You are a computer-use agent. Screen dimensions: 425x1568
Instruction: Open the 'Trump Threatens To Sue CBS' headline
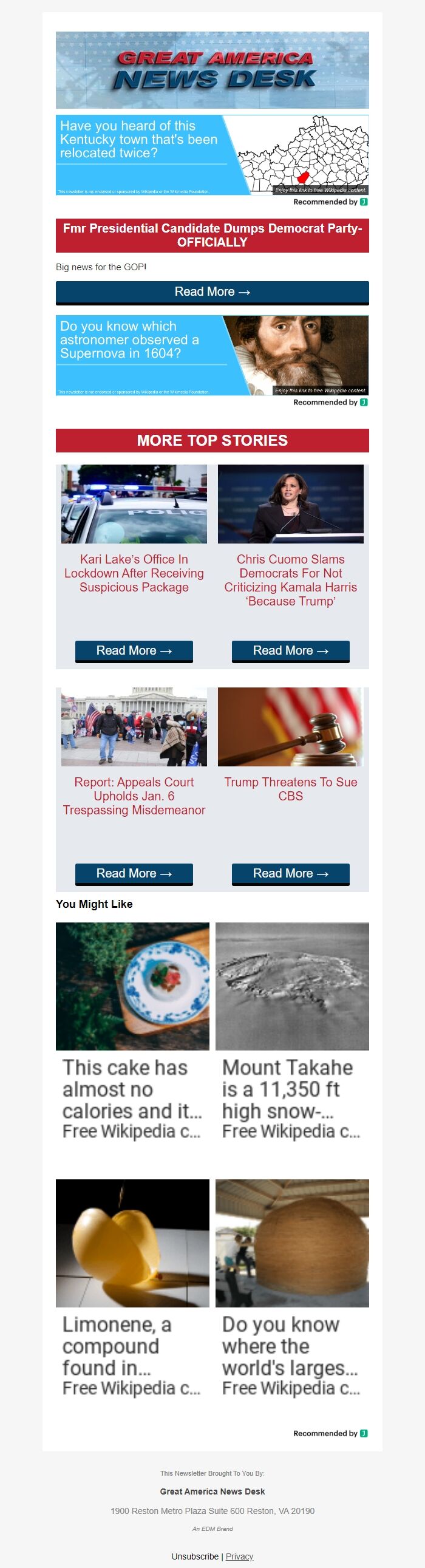pyautogui.click(x=290, y=789)
